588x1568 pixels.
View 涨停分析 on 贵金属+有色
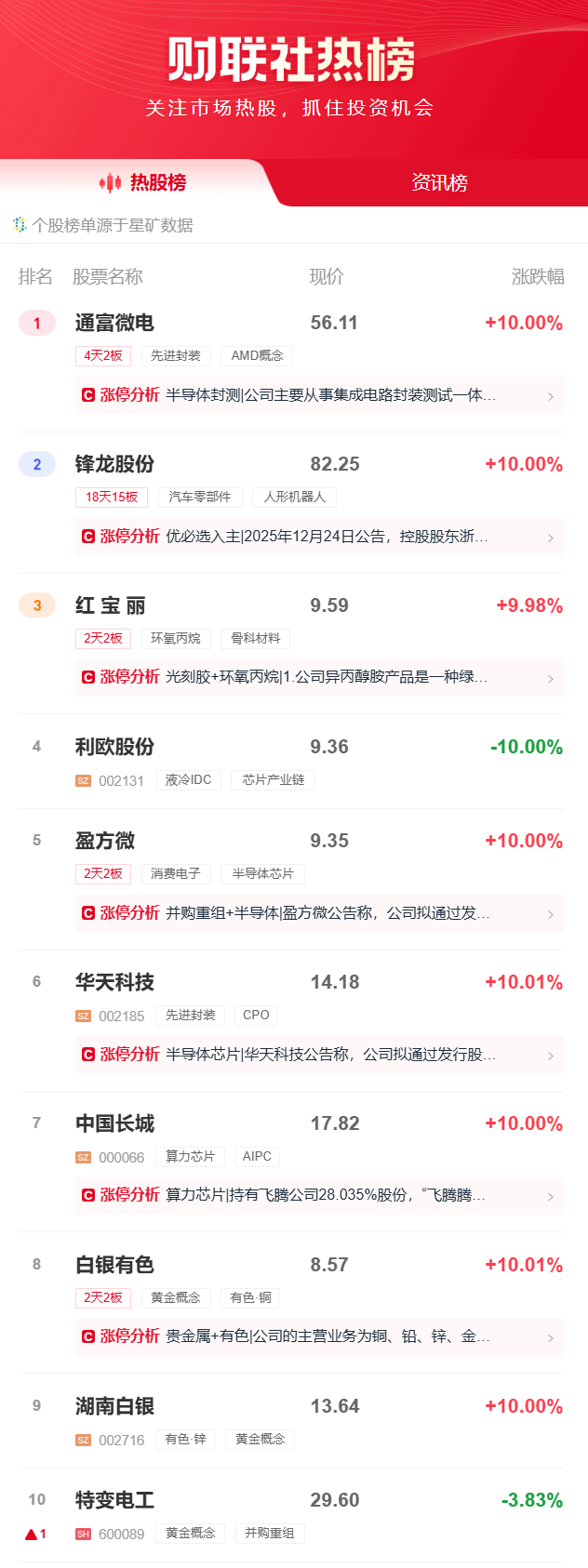(x=318, y=1336)
